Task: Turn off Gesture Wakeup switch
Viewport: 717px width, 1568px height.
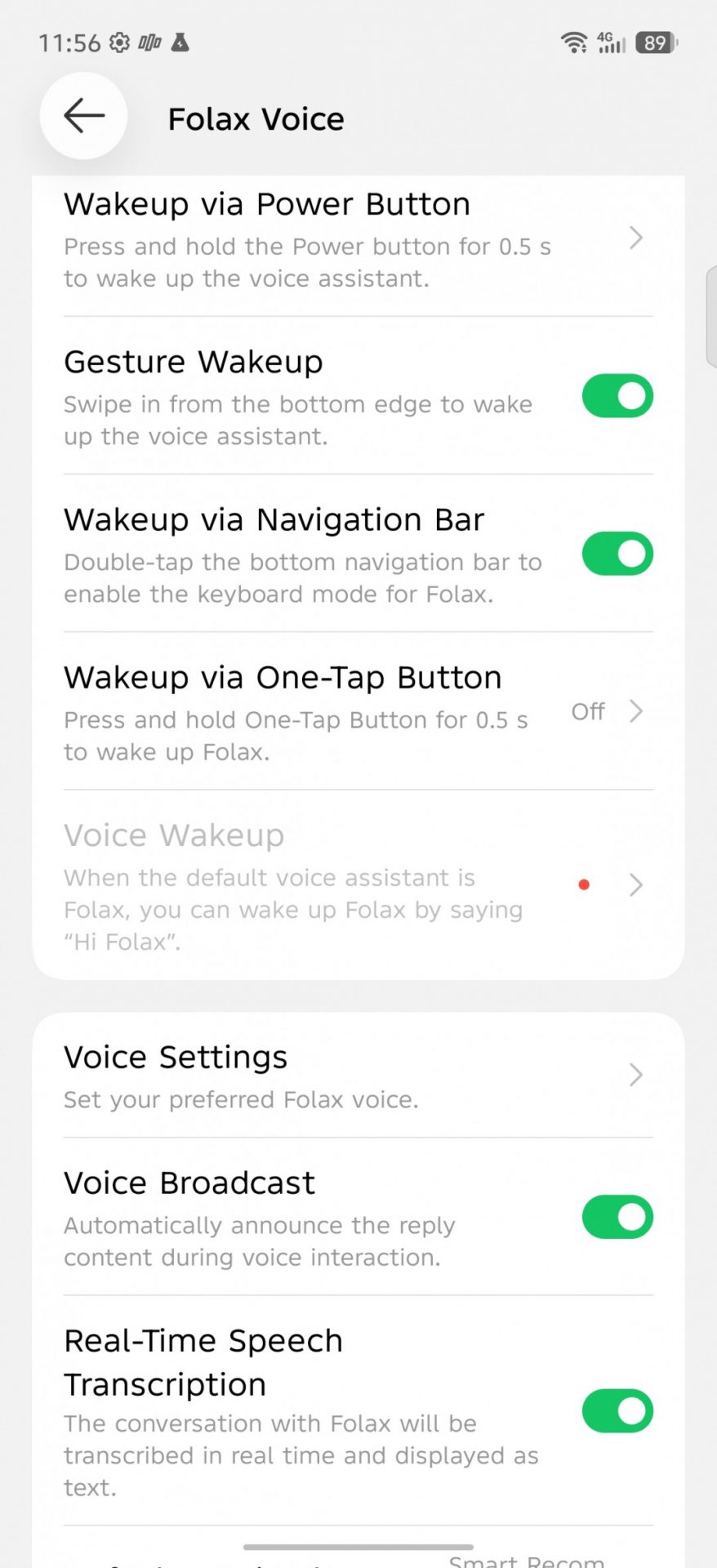Action: click(x=617, y=396)
